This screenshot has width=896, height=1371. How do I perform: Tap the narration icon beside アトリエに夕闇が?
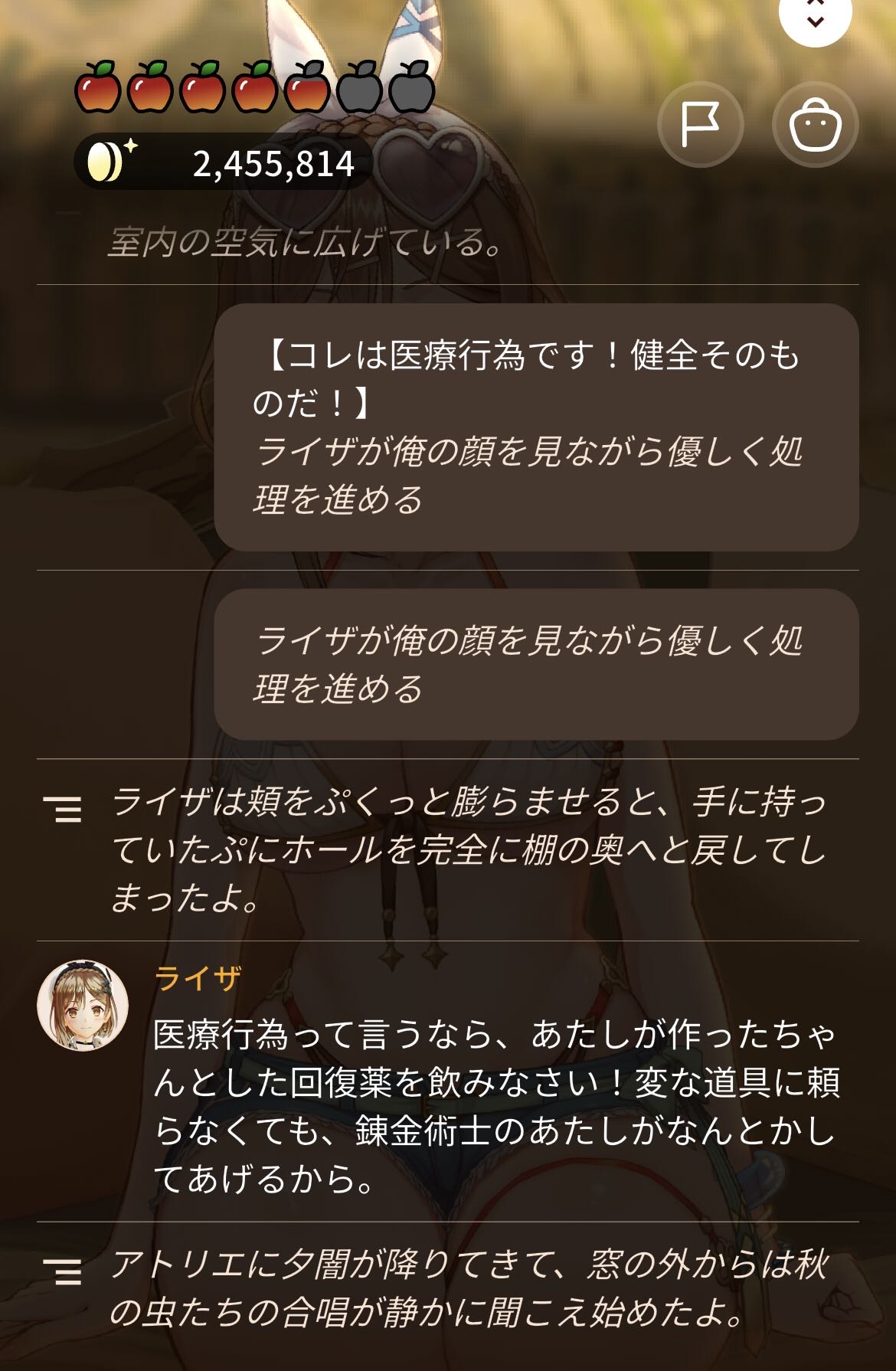coord(63,1271)
